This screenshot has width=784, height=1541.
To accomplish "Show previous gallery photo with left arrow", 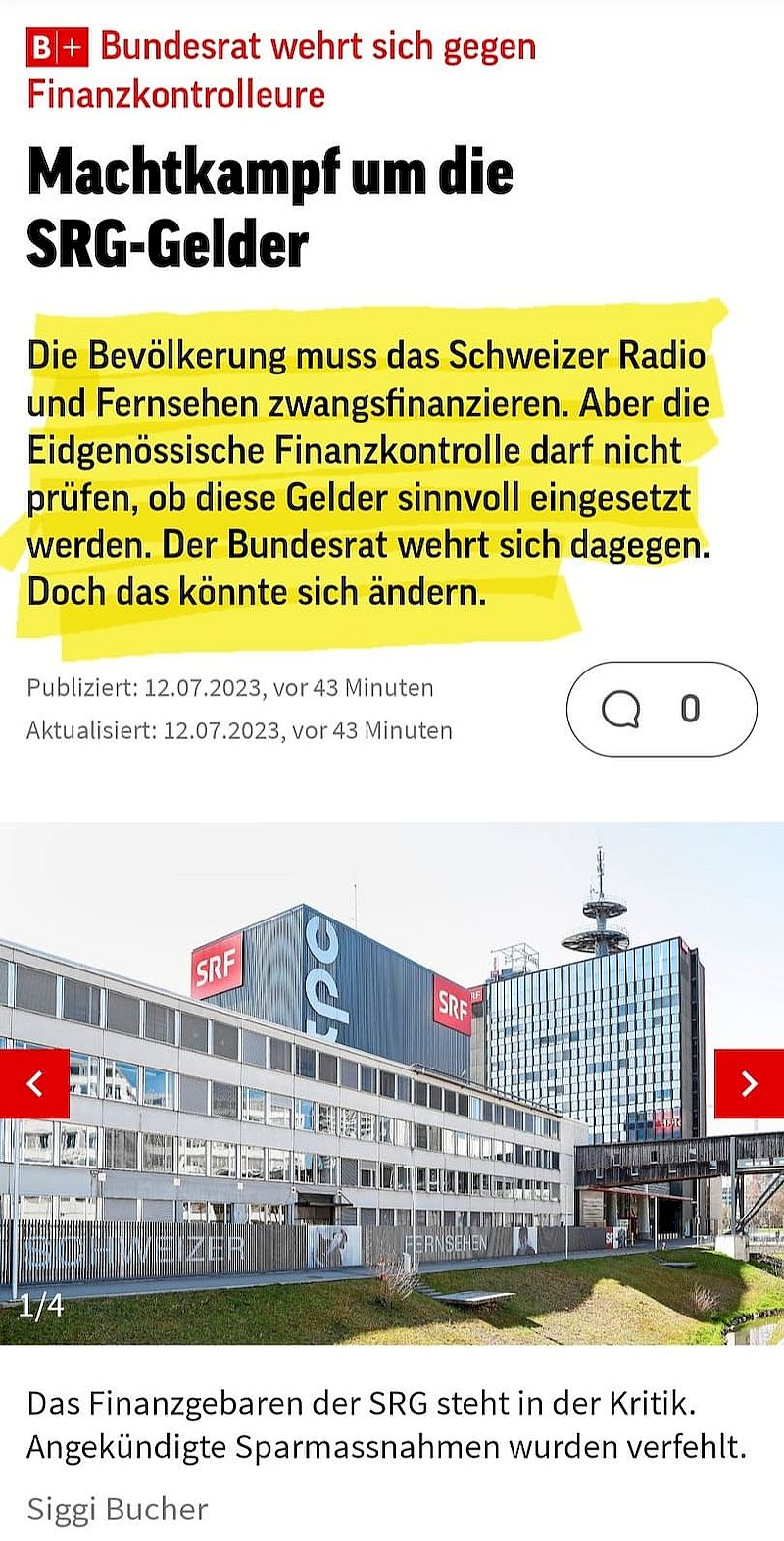I will pos(35,1083).
